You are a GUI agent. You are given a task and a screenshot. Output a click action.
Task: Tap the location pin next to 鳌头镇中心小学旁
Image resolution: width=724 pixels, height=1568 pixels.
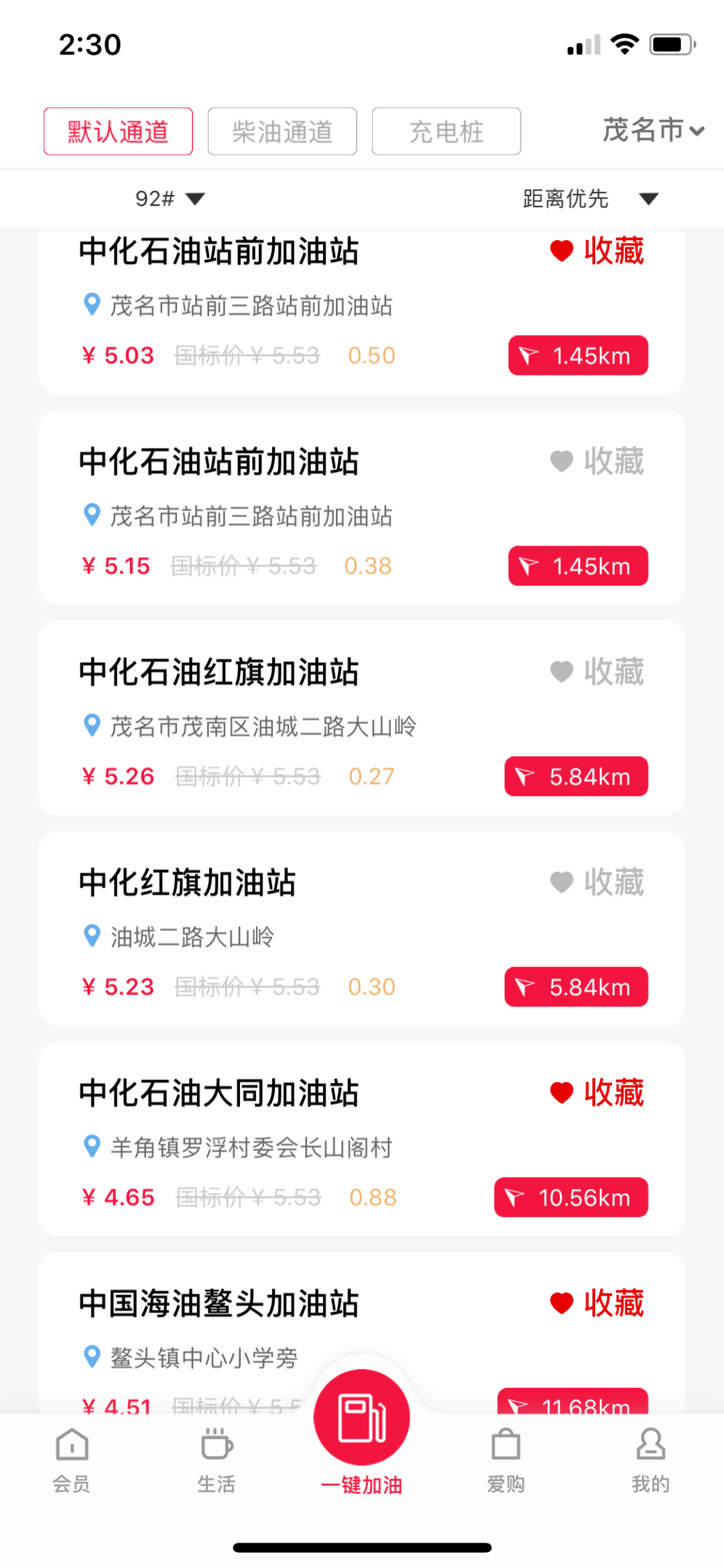click(x=90, y=1358)
